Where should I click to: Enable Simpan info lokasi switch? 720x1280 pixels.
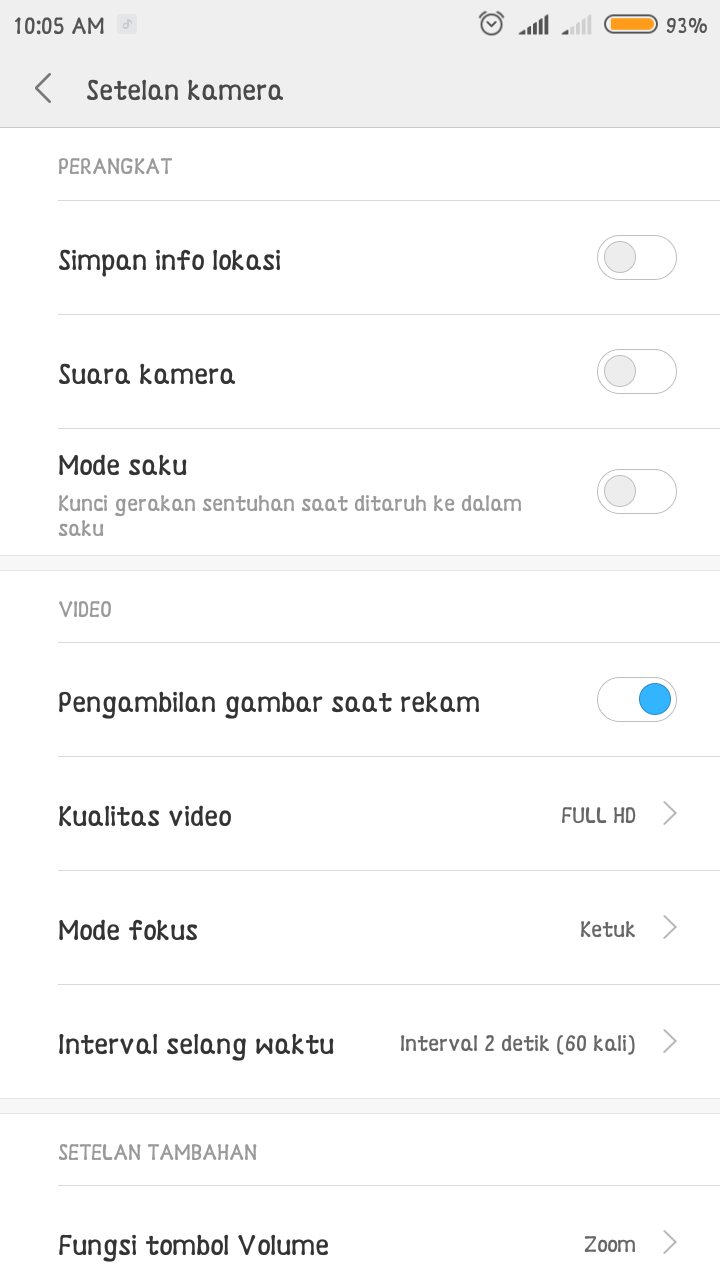coord(636,258)
